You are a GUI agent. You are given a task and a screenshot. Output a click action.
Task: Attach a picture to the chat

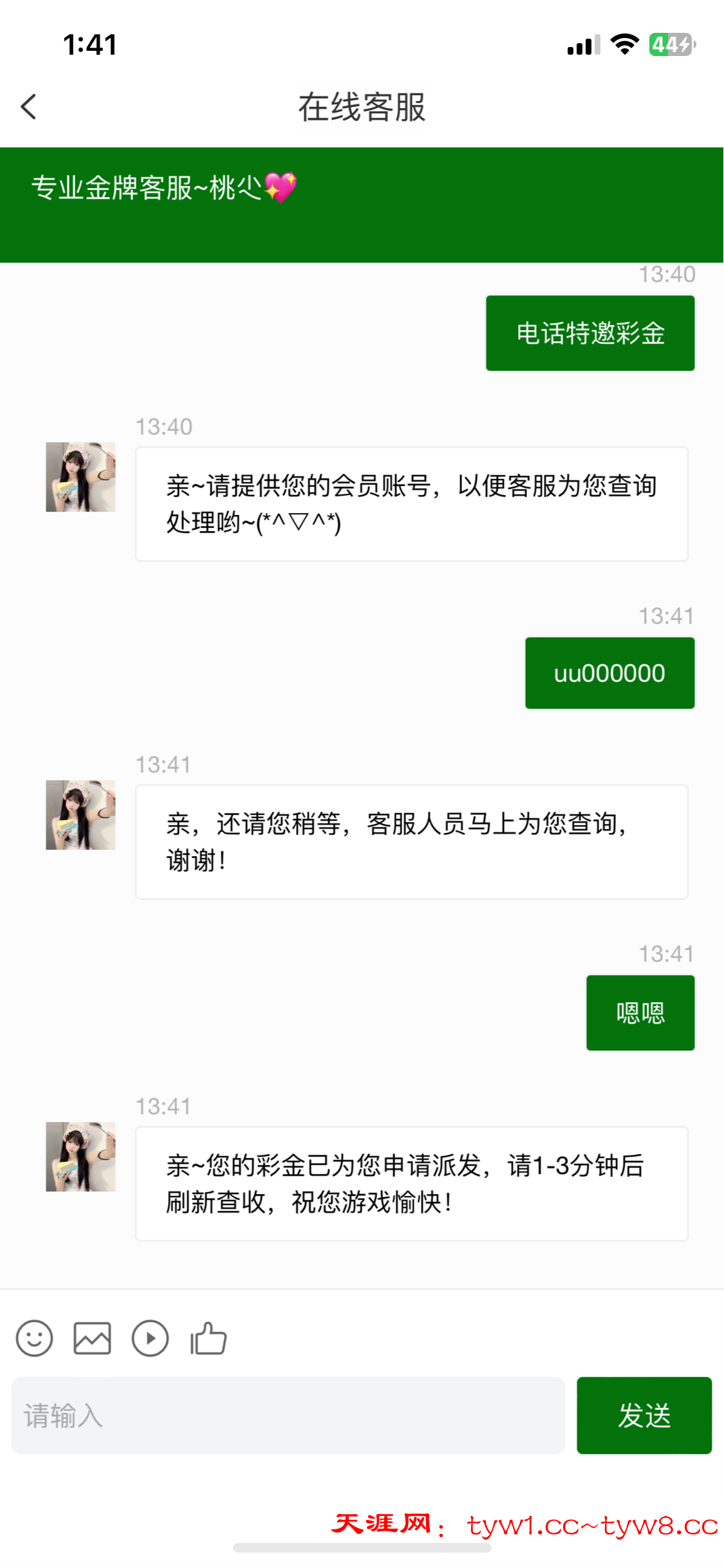[x=92, y=1339]
